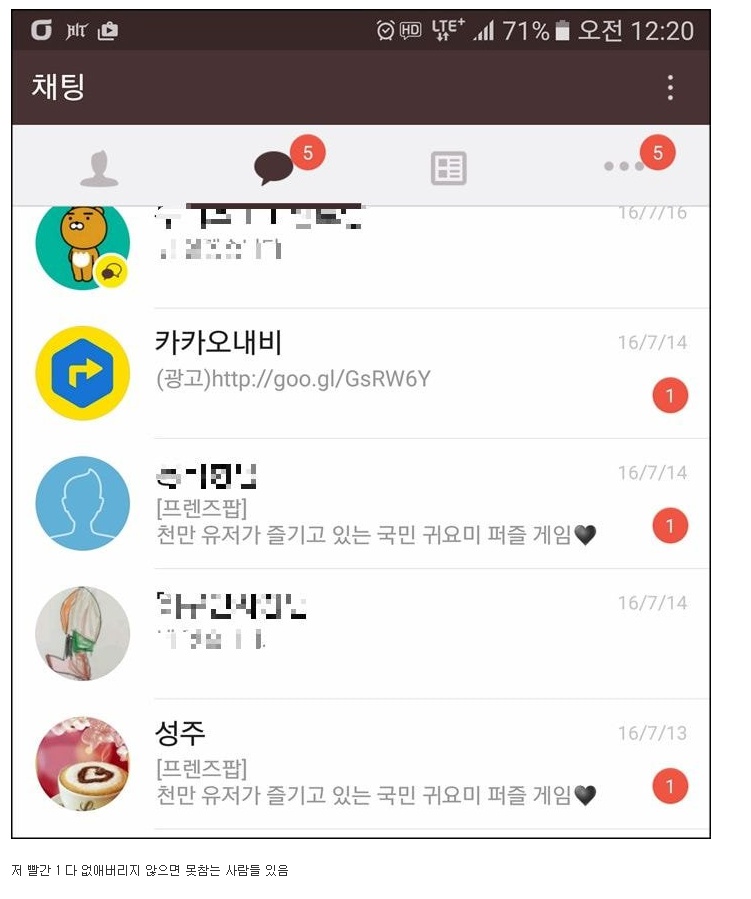The image size is (751, 899).
Task: Switch to the channel news tab
Action: click(x=449, y=168)
